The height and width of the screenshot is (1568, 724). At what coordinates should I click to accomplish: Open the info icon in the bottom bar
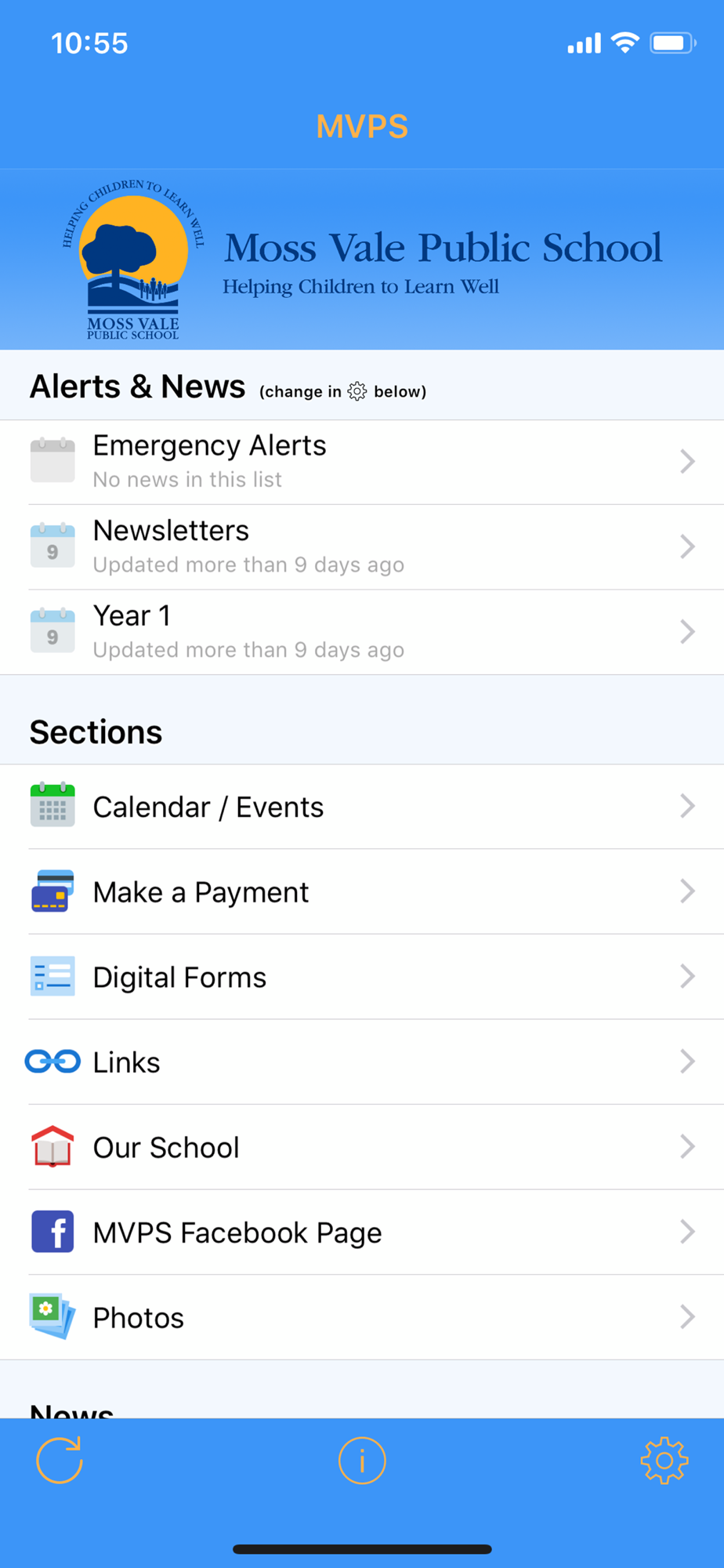coord(362,1461)
